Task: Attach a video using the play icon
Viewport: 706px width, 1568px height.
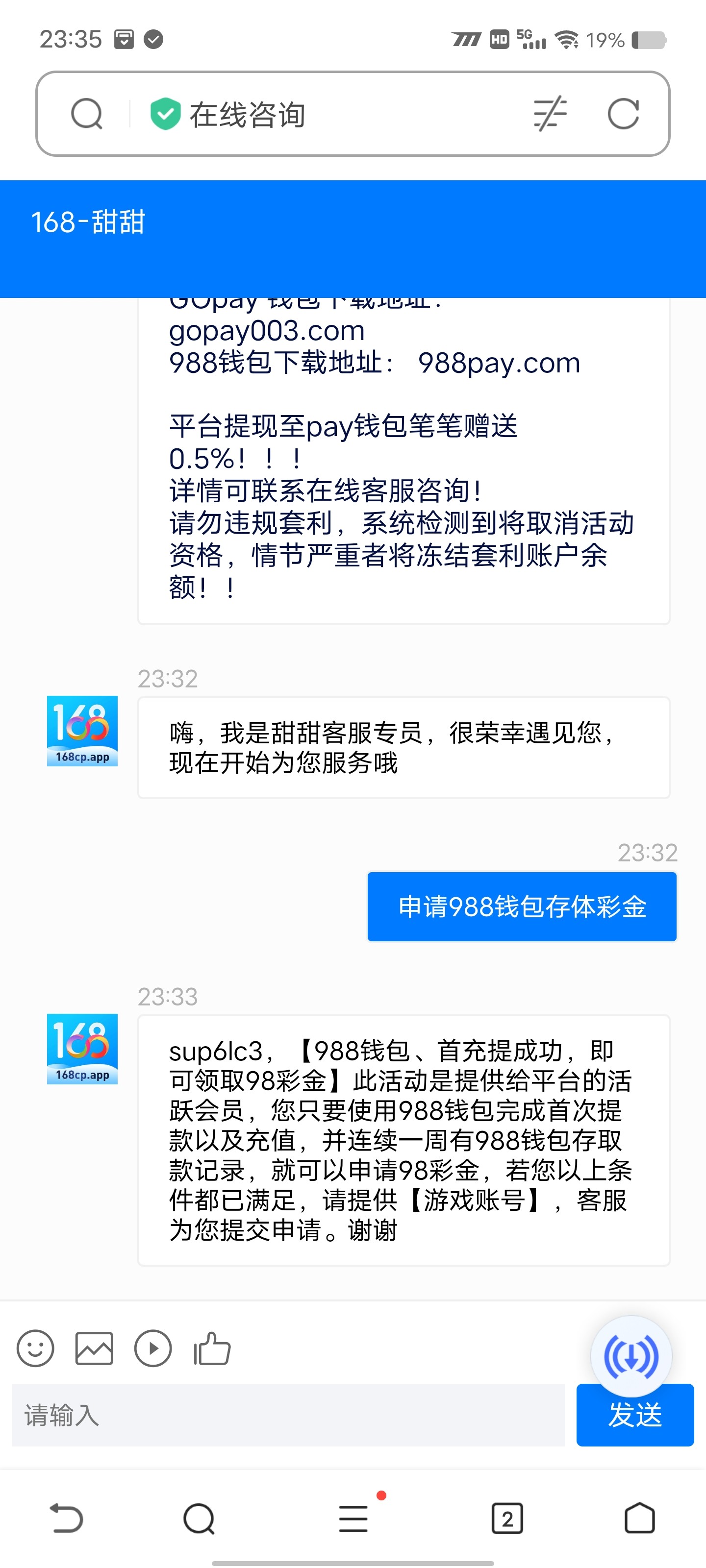Action: [x=152, y=1348]
